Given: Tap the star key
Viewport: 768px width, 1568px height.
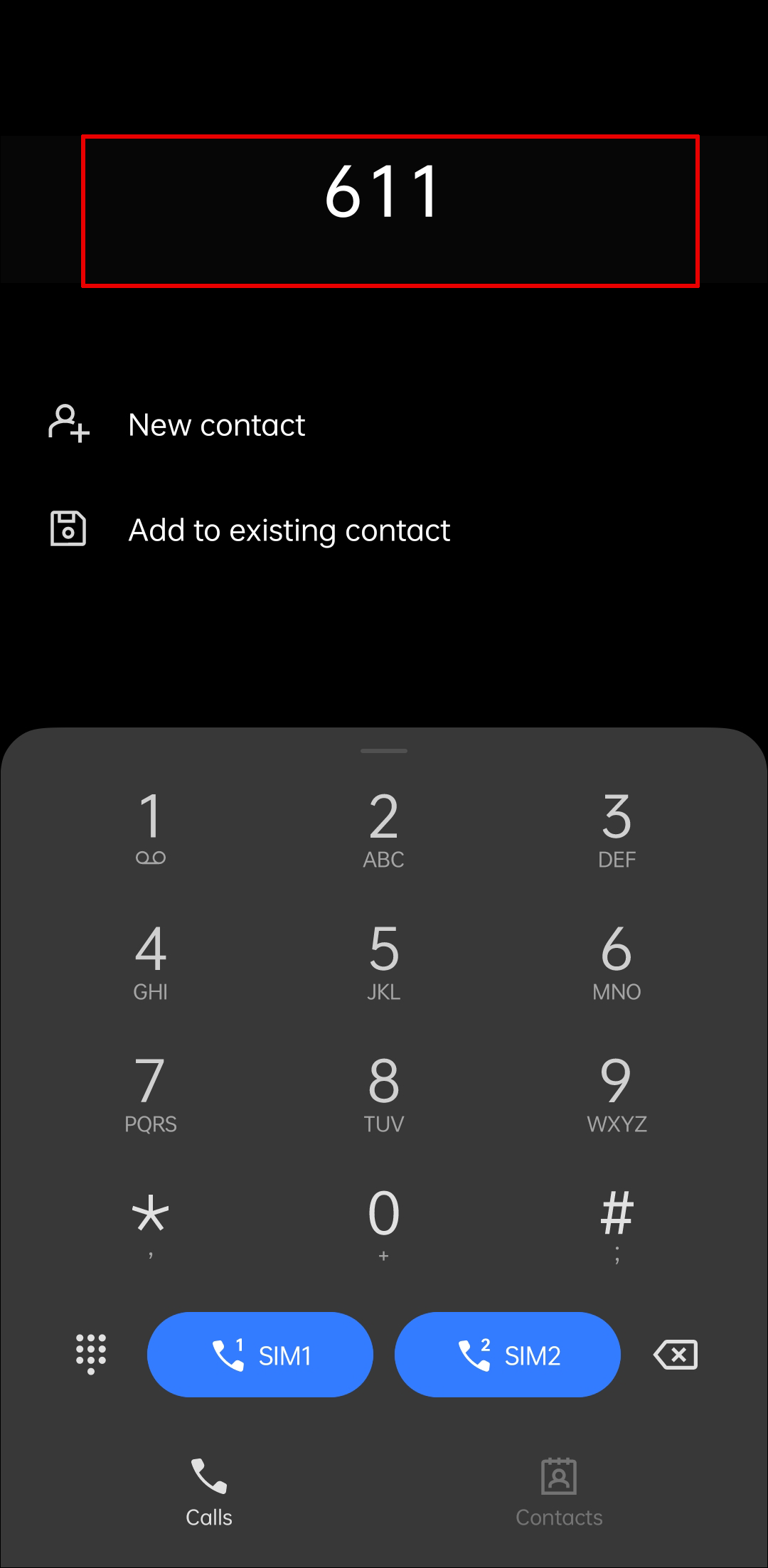Looking at the screenshot, I should 151,1222.
